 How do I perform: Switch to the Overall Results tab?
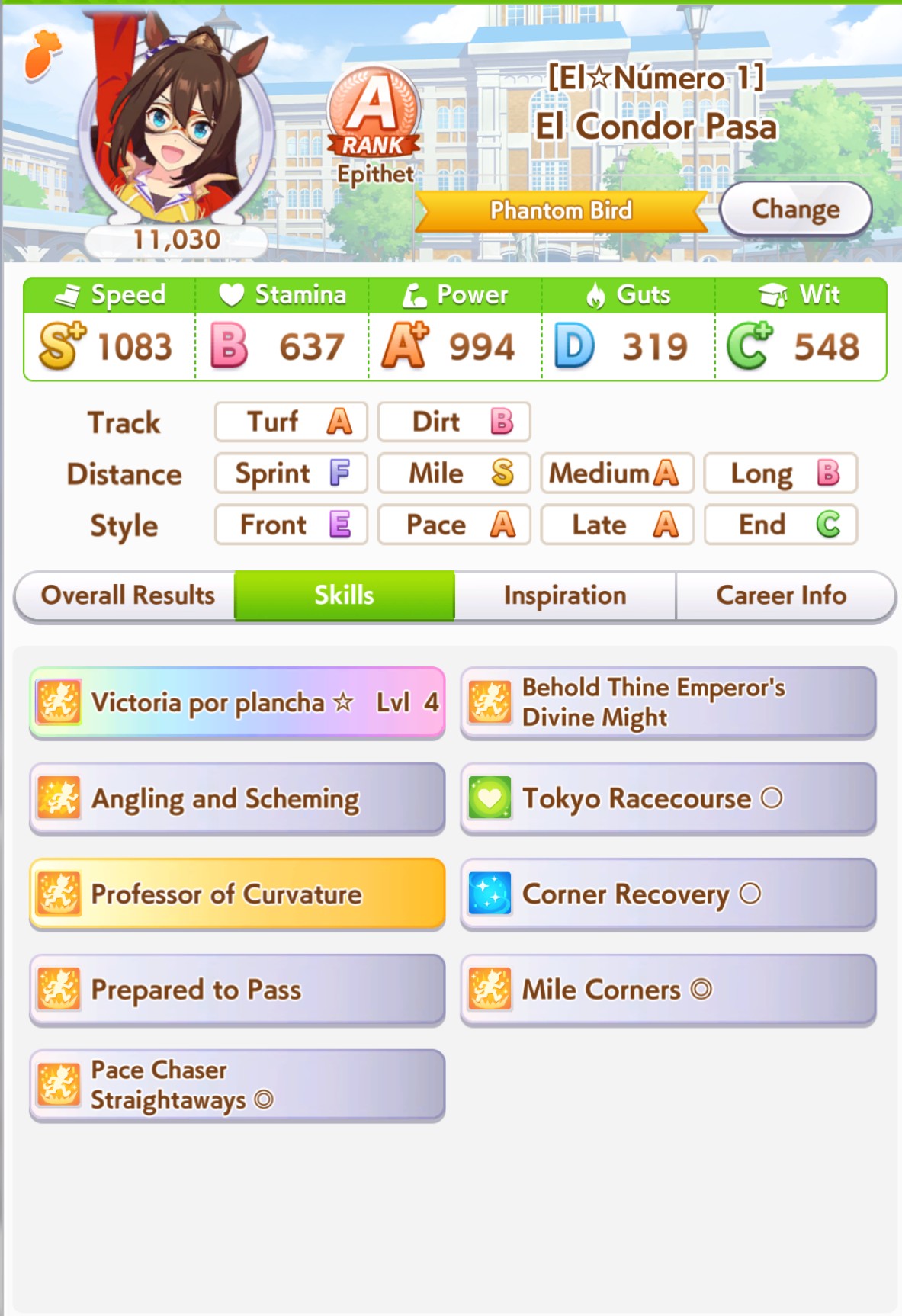127,595
